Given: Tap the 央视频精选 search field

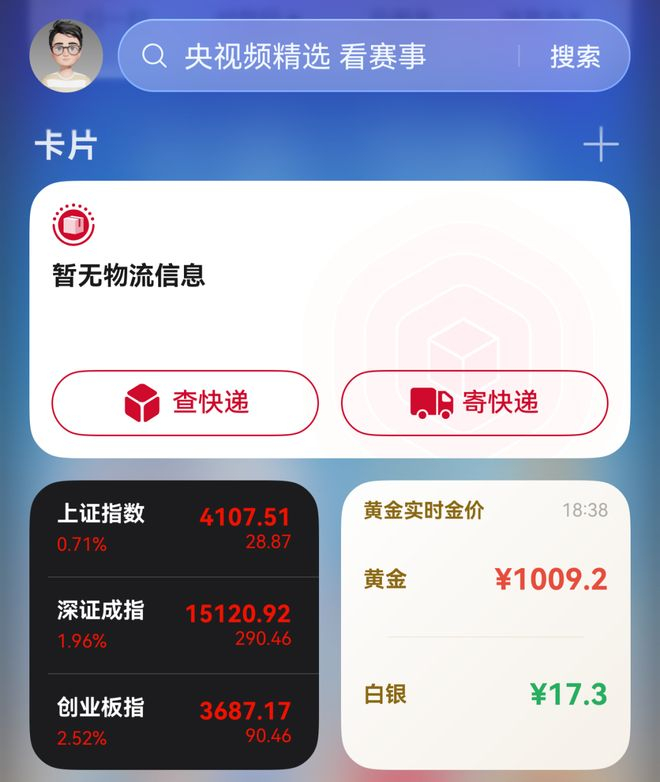Looking at the screenshot, I should (319, 55).
